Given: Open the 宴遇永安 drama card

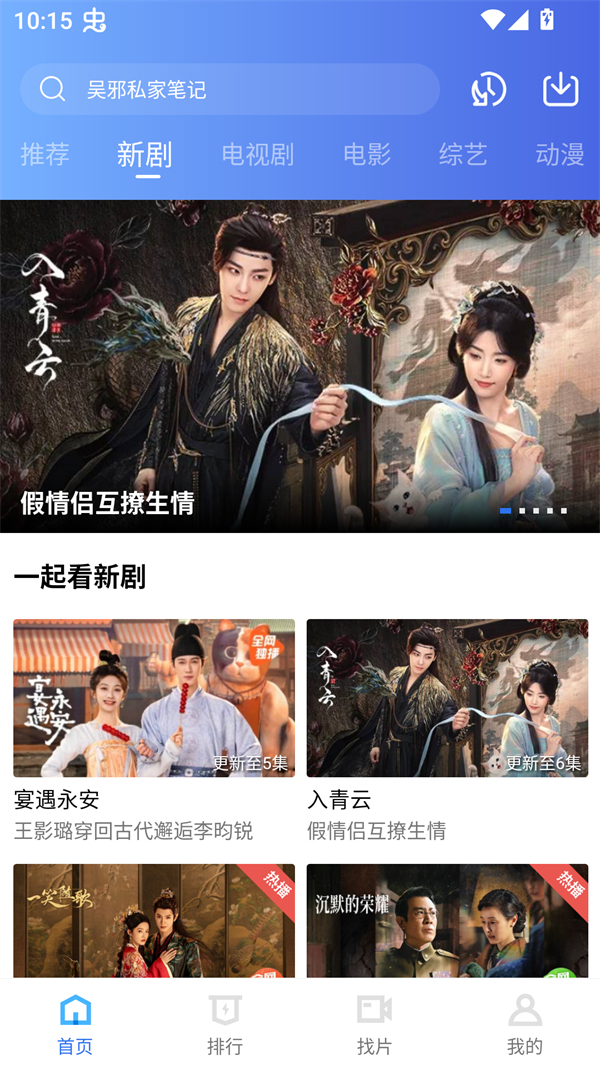Looking at the screenshot, I should pyautogui.click(x=154, y=698).
